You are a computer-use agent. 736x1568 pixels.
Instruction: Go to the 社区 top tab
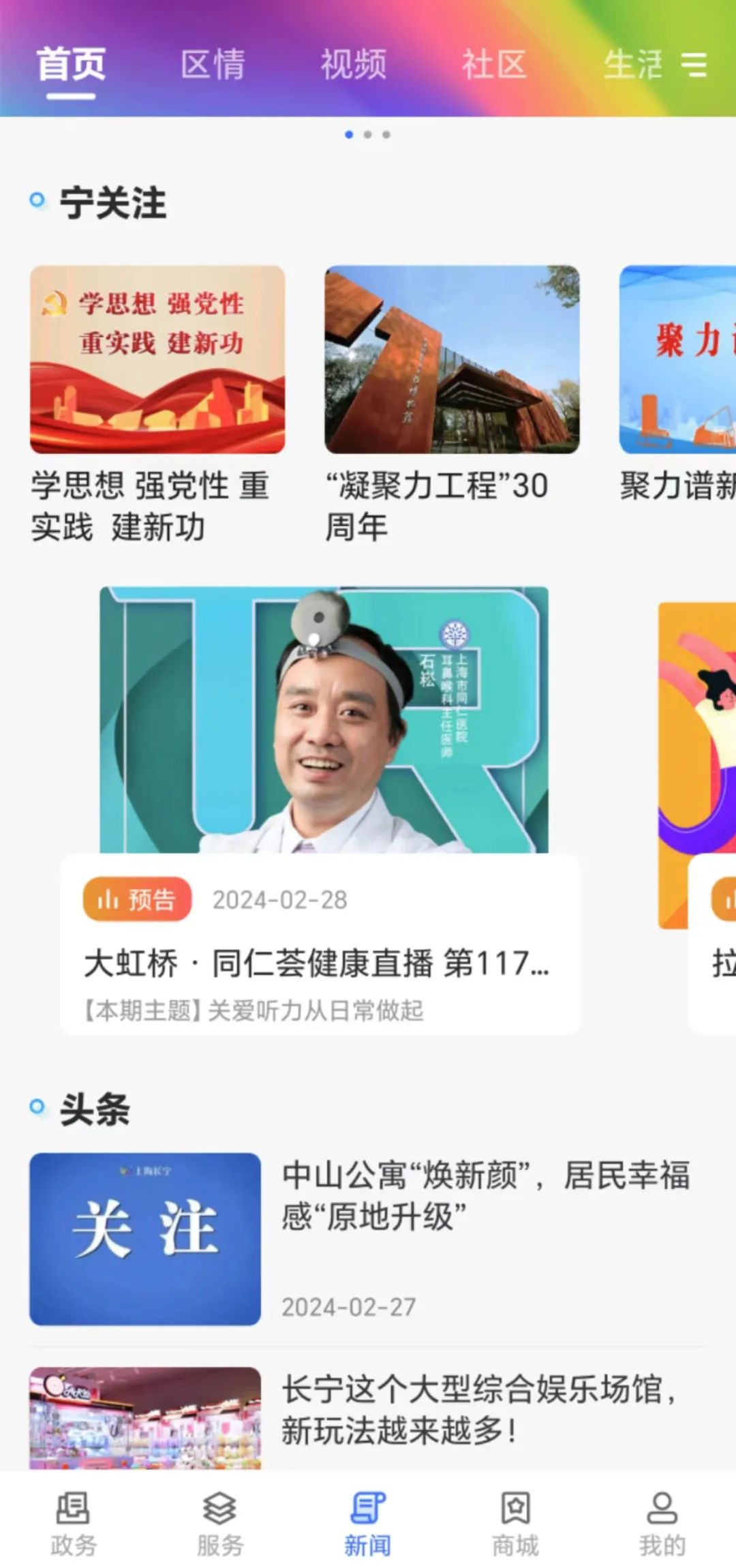(x=494, y=65)
